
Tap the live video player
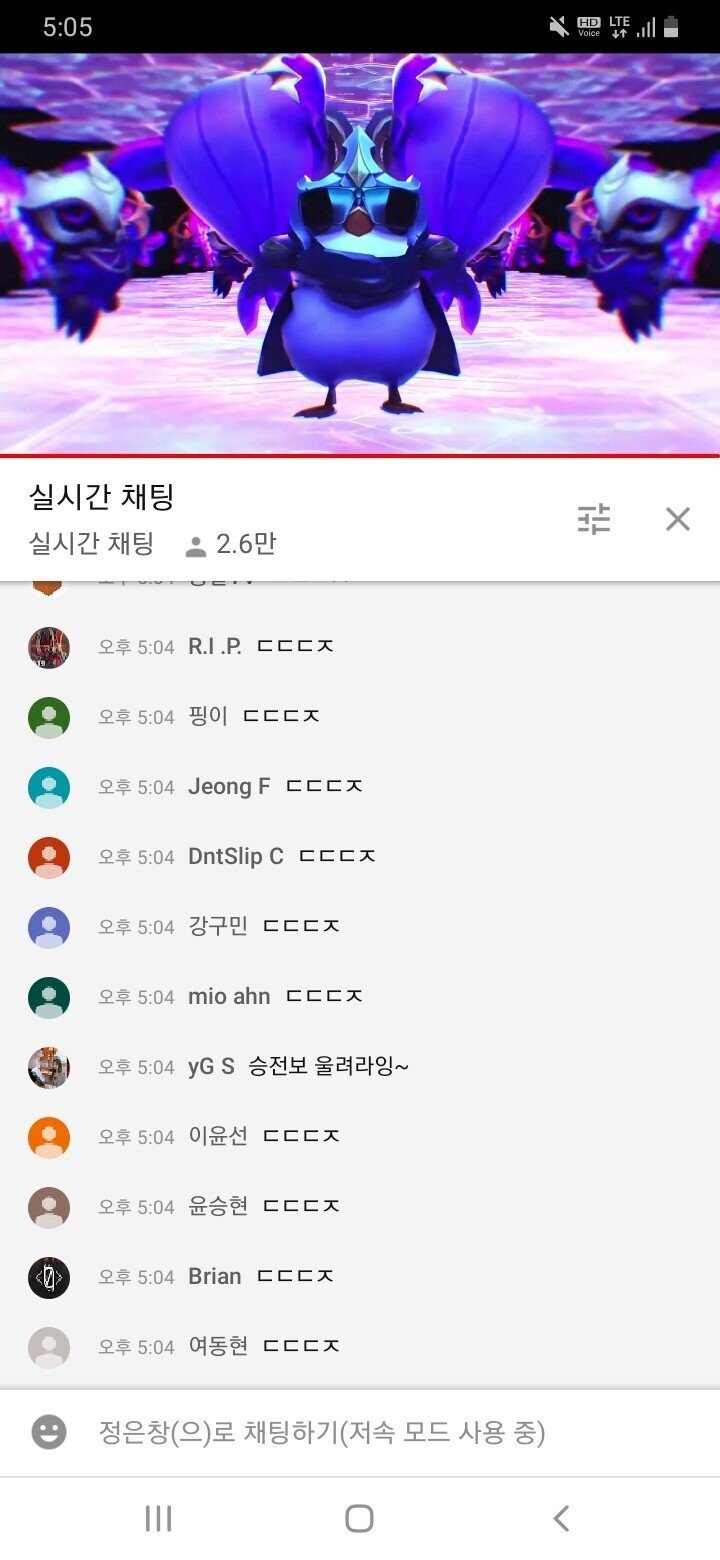click(360, 254)
